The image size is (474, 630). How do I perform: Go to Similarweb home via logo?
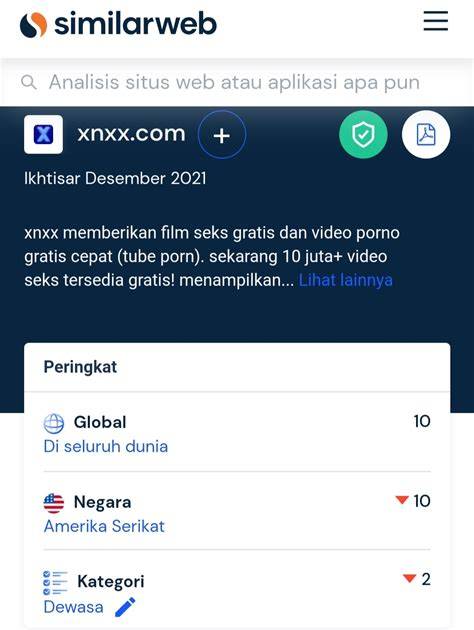(x=118, y=24)
